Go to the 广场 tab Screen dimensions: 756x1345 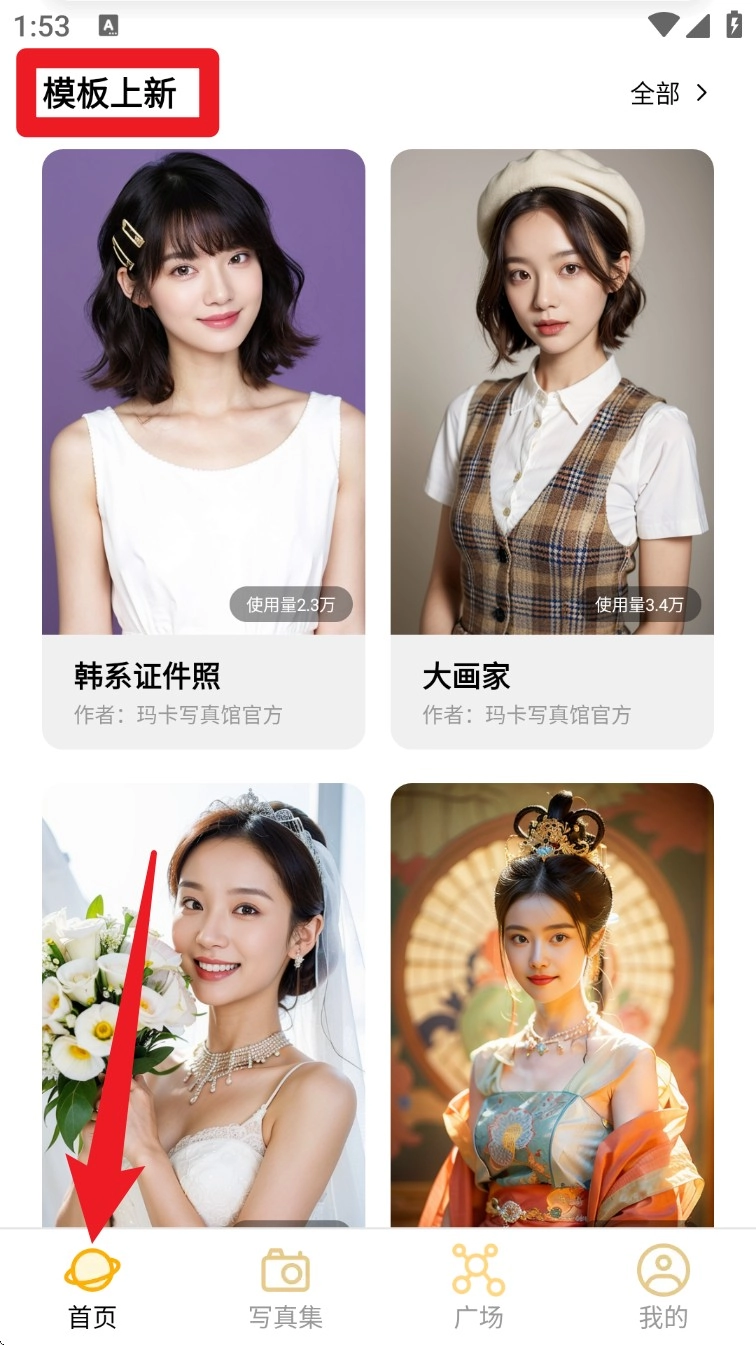tap(478, 1288)
